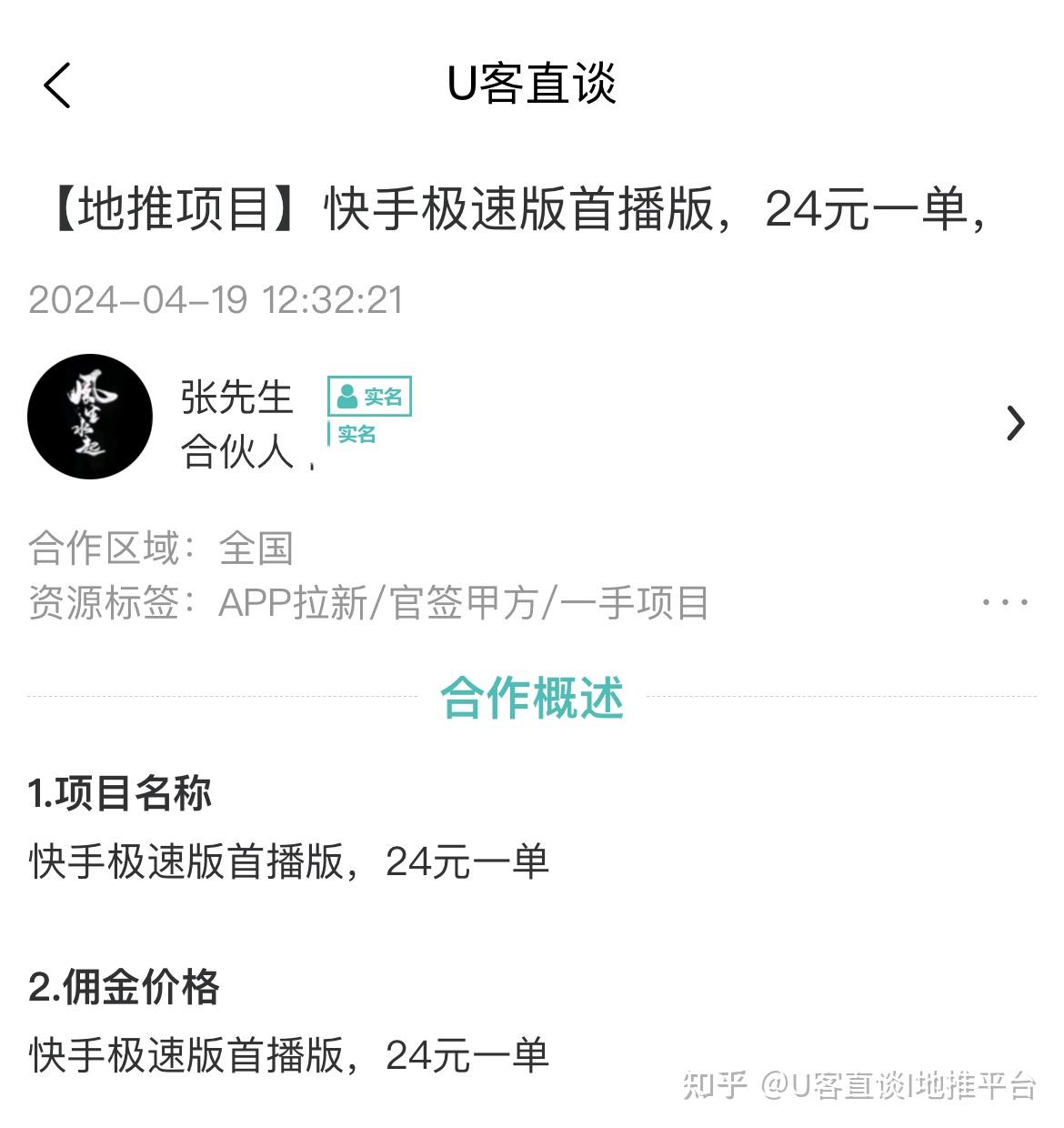Tap the right chevron to view contact details
This screenshot has width=1064, height=1128.
pyautogui.click(x=1016, y=423)
